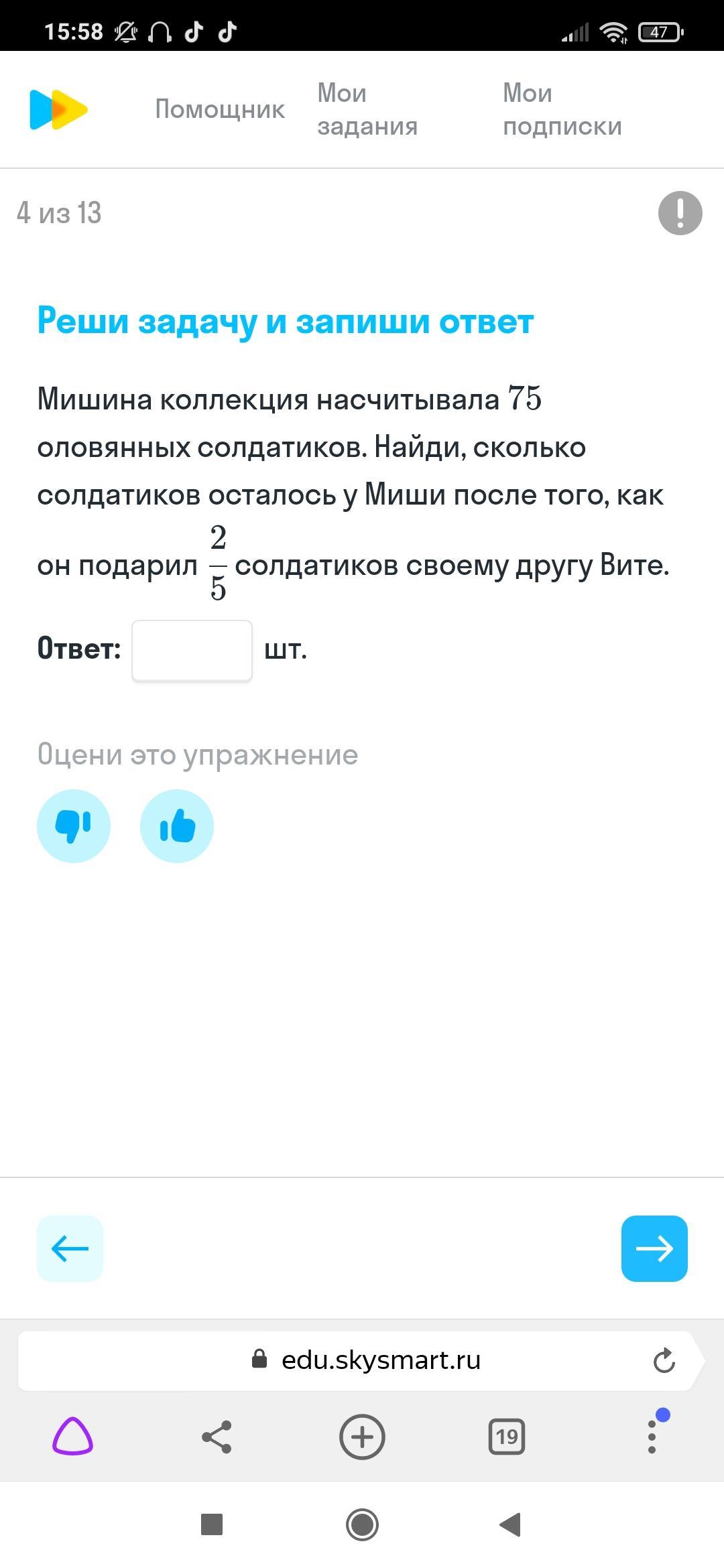Tap the system home button

pos(362,1524)
